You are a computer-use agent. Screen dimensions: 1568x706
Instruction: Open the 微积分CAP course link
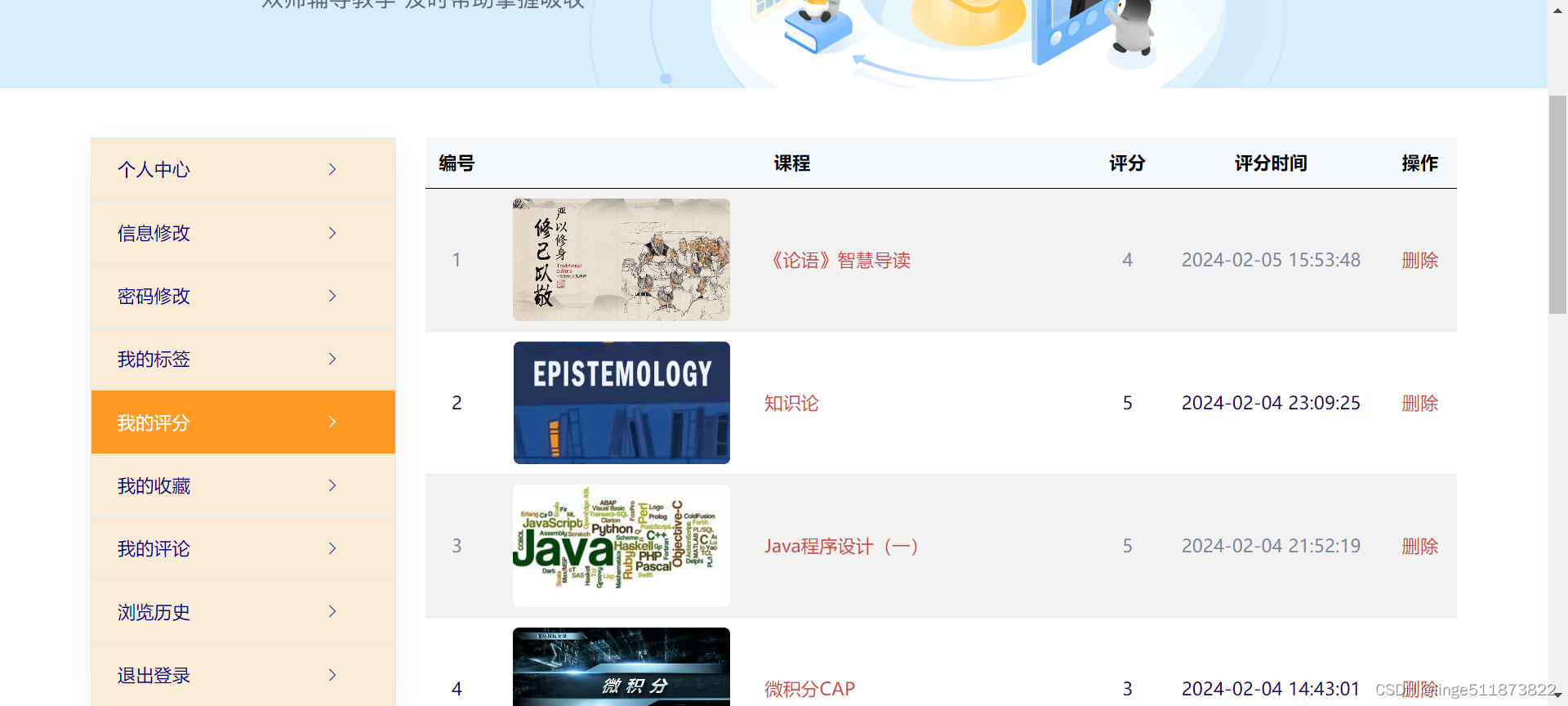[x=809, y=689]
